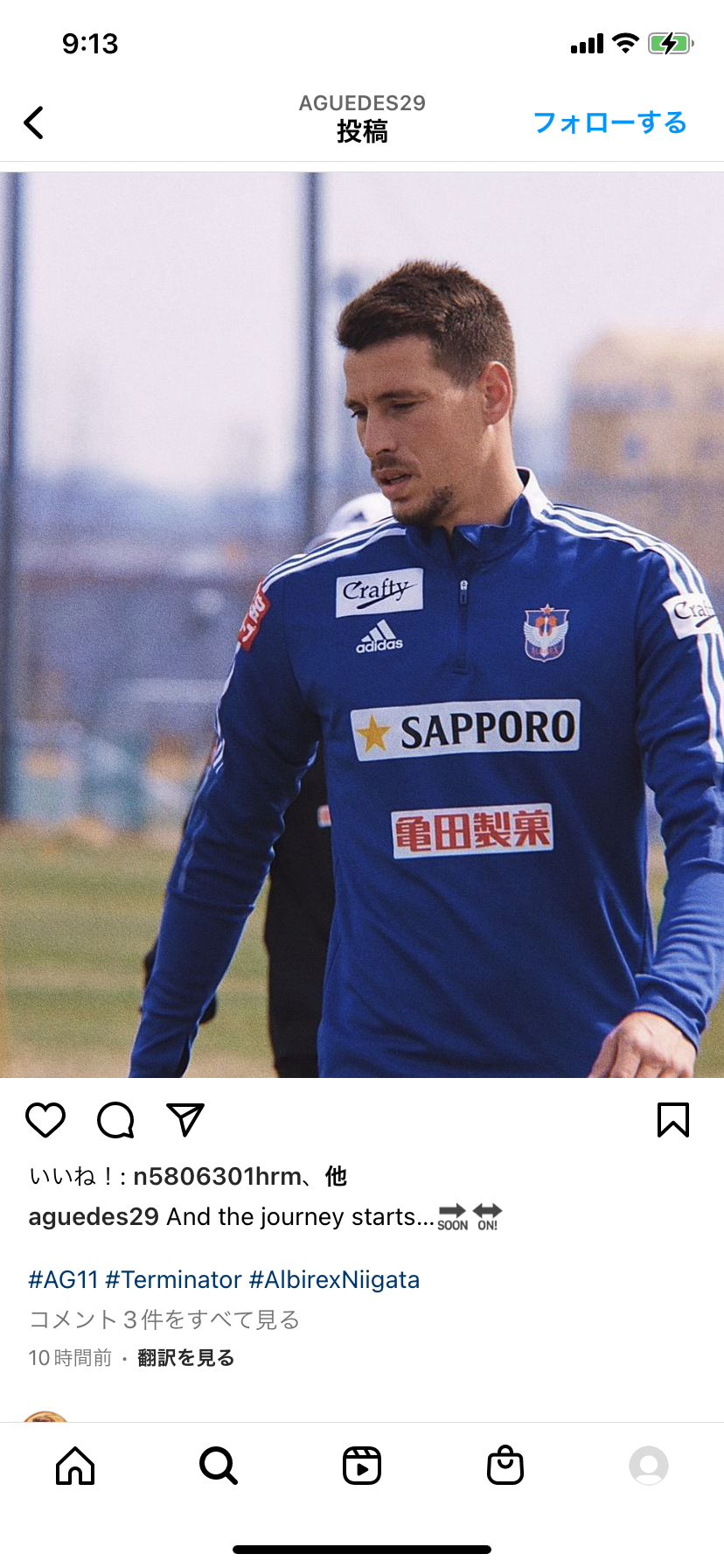Open liker n5806301hrm's profile
724x1568 pixels.
click(x=217, y=1177)
